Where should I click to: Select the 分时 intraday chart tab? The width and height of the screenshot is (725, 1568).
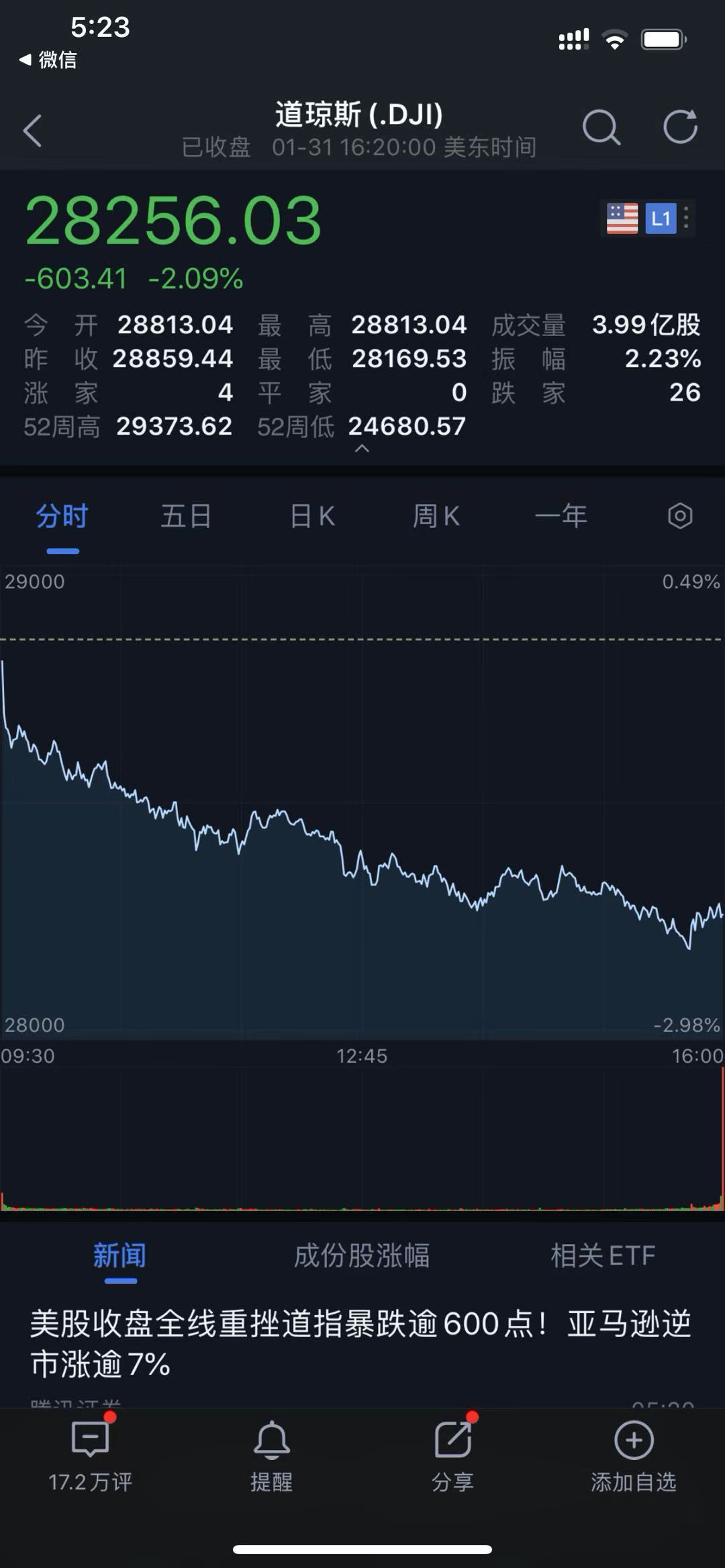tap(62, 516)
